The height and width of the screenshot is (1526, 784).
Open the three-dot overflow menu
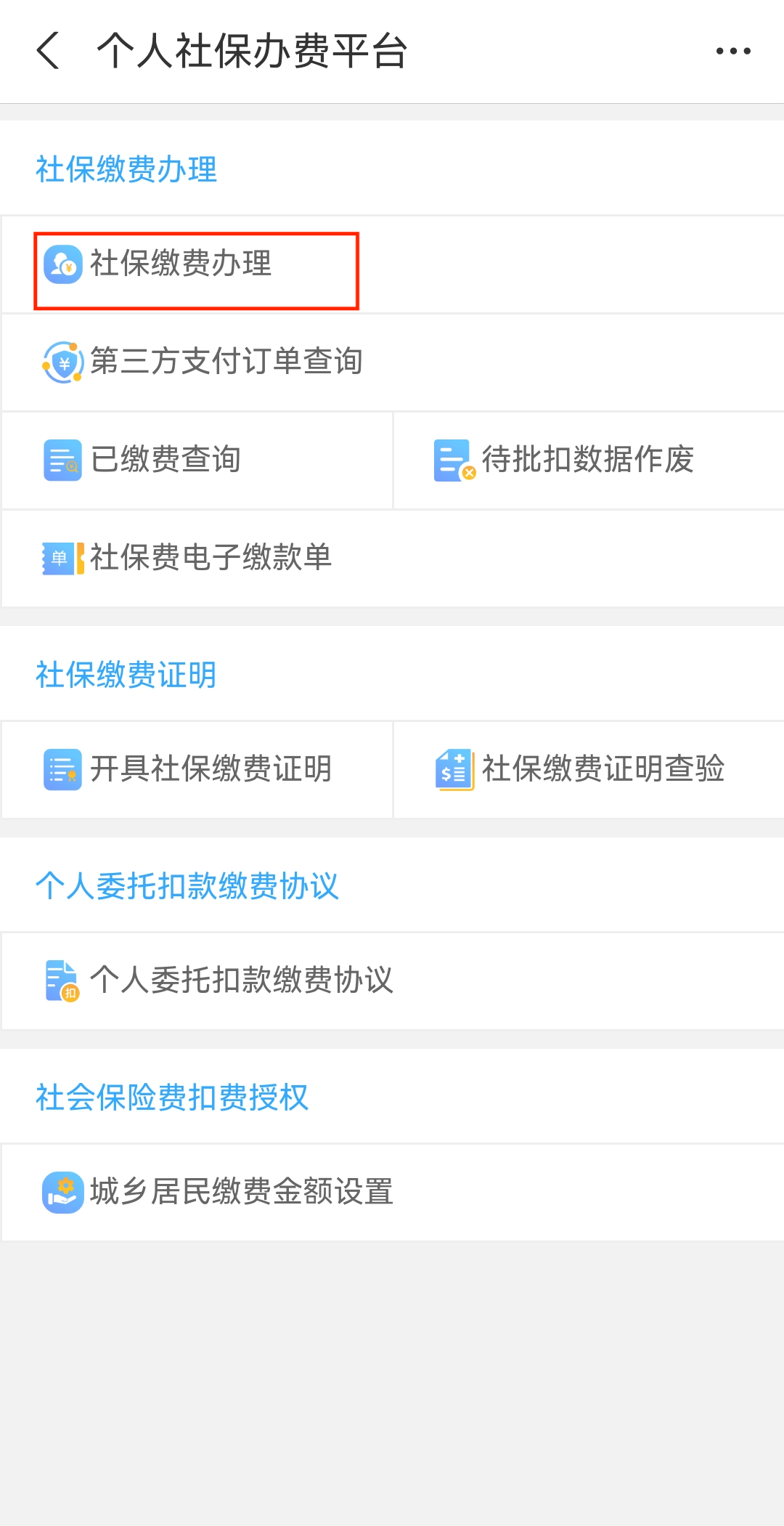[733, 51]
